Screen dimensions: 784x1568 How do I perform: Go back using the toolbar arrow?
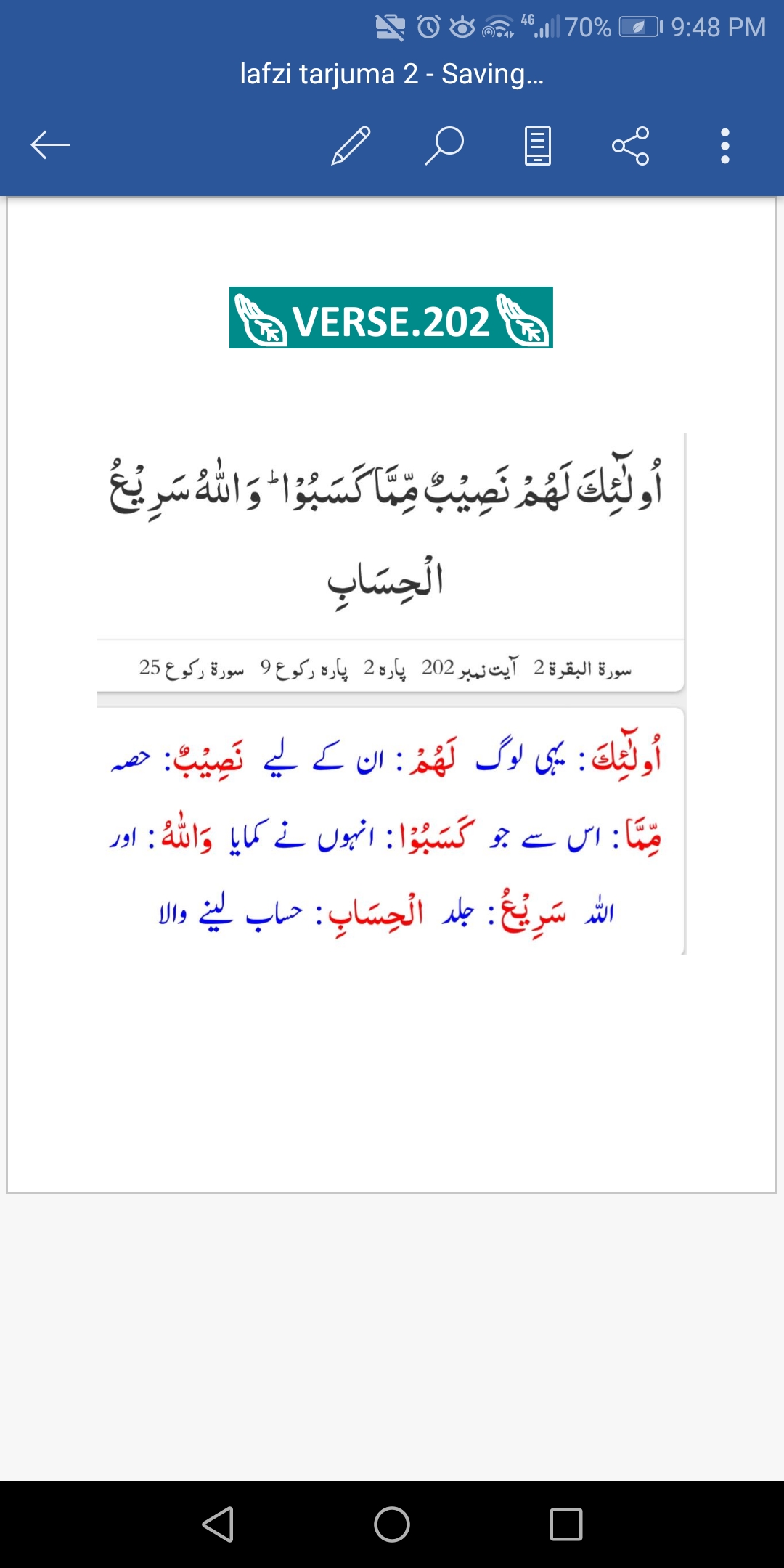pos(50,145)
